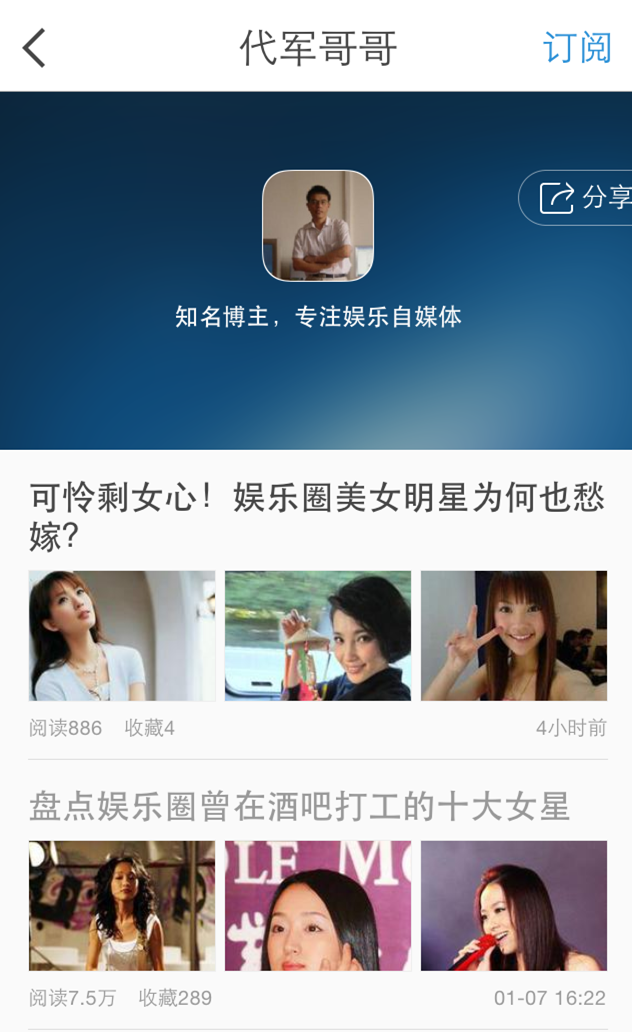Open article 盘点娱乐圈曾在酒吧打工的十大女星
632x1032 pixels.
tap(300, 806)
